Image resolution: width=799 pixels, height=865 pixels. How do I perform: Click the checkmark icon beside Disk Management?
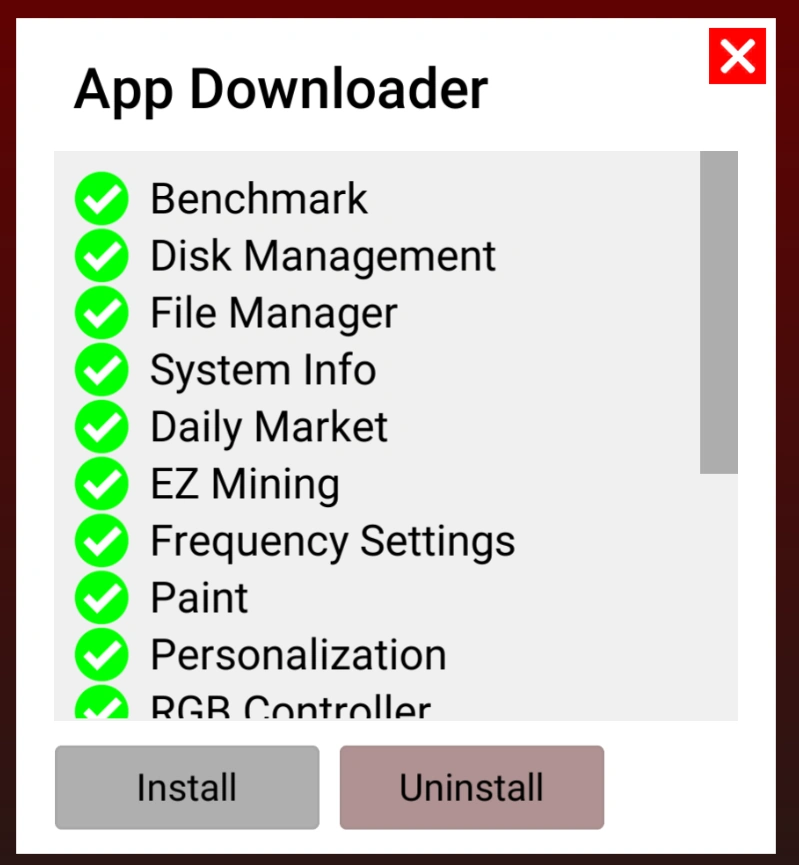100,255
